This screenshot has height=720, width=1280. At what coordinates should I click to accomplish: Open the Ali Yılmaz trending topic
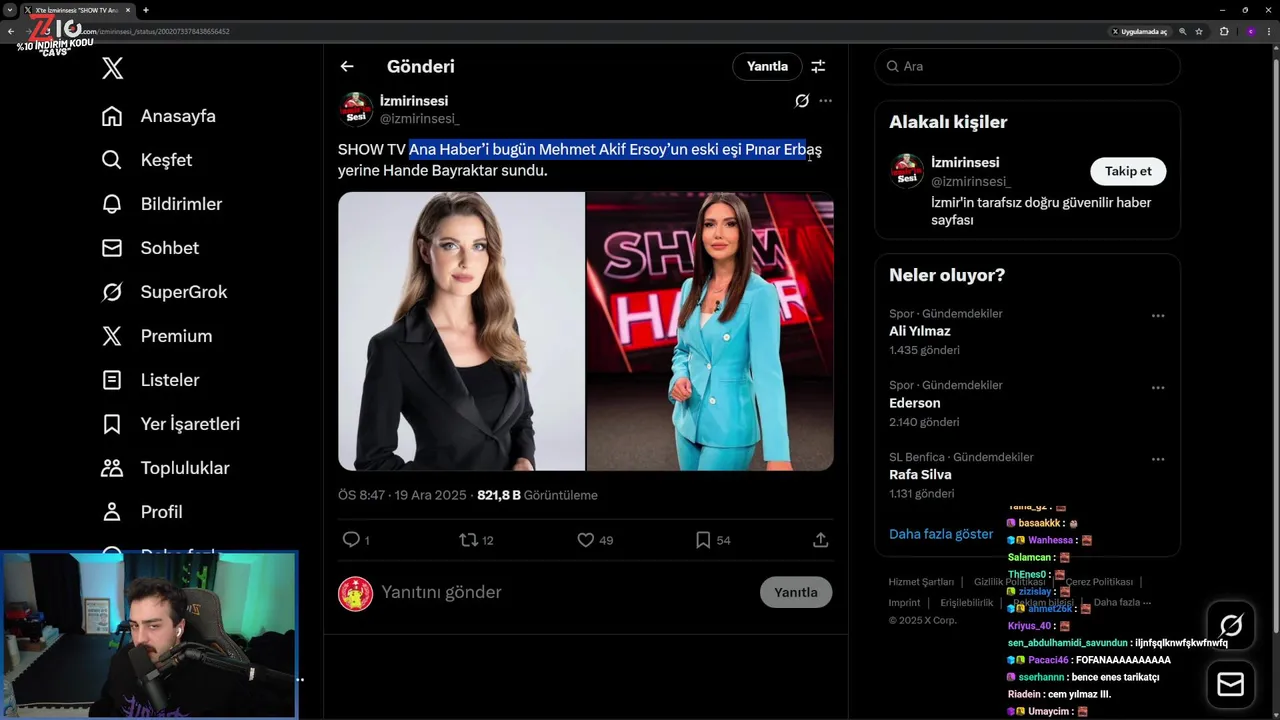coord(920,331)
